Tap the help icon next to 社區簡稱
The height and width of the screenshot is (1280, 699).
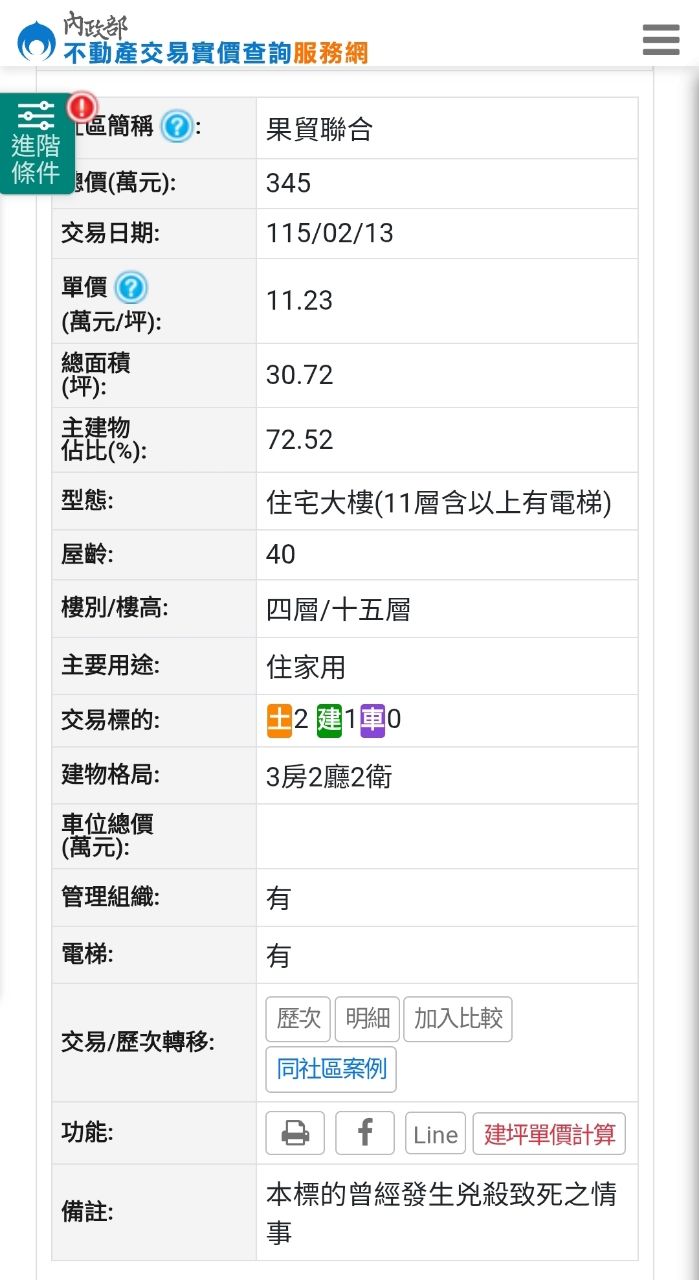click(176, 127)
